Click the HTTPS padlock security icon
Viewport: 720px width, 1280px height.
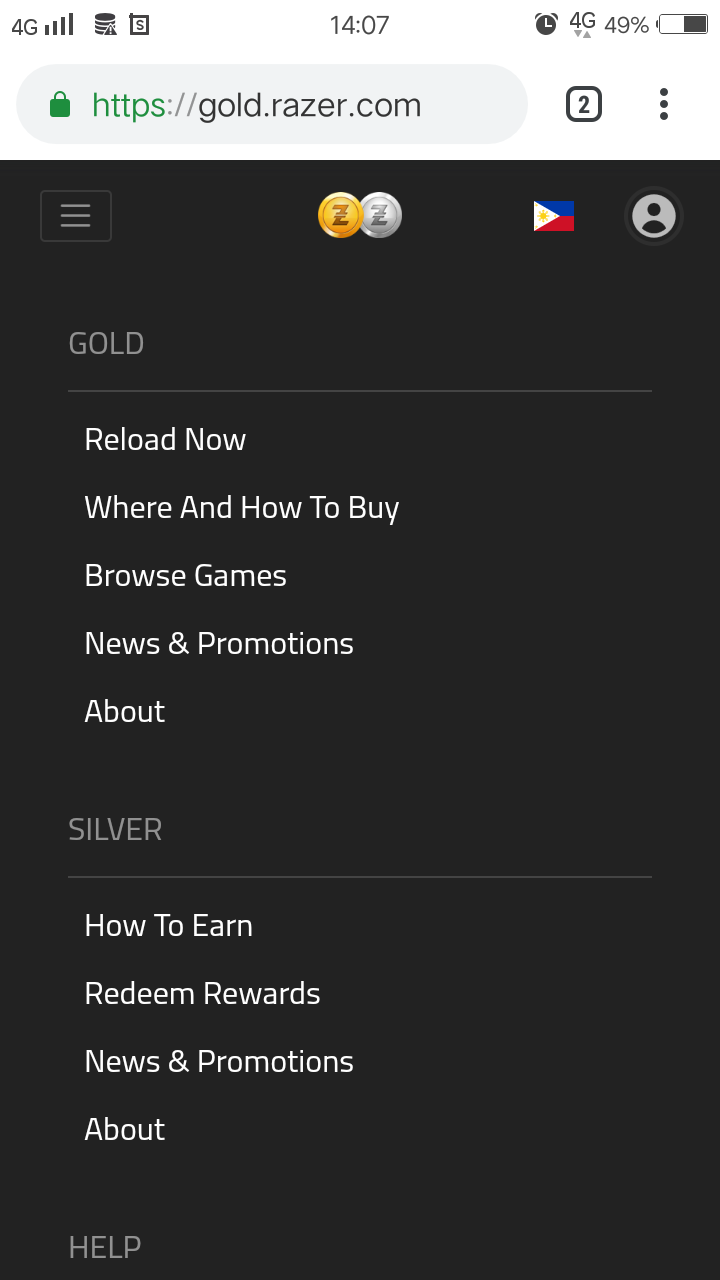[60, 103]
